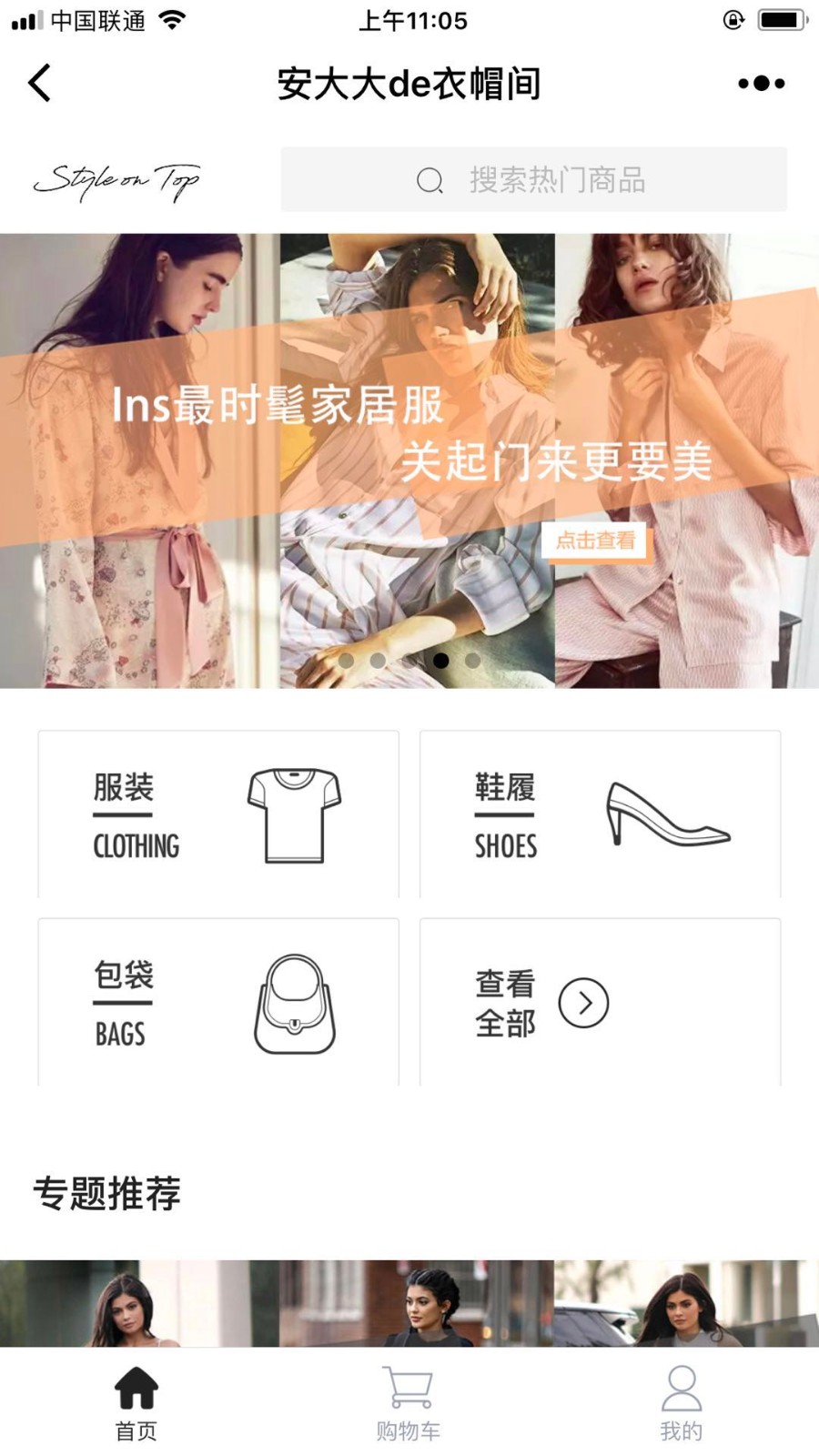819x1456 pixels.
Task: Open the 鞋履 SHOES category
Action: click(600, 814)
